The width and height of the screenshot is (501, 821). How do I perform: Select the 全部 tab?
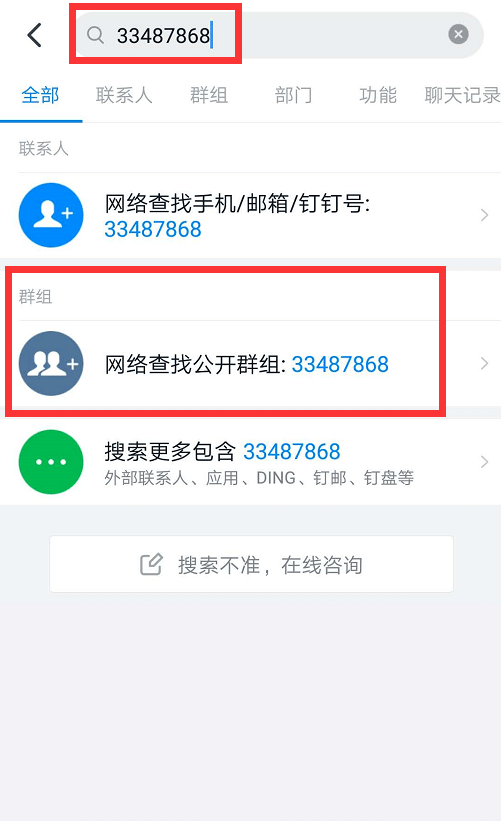click(x=40, y=95)
